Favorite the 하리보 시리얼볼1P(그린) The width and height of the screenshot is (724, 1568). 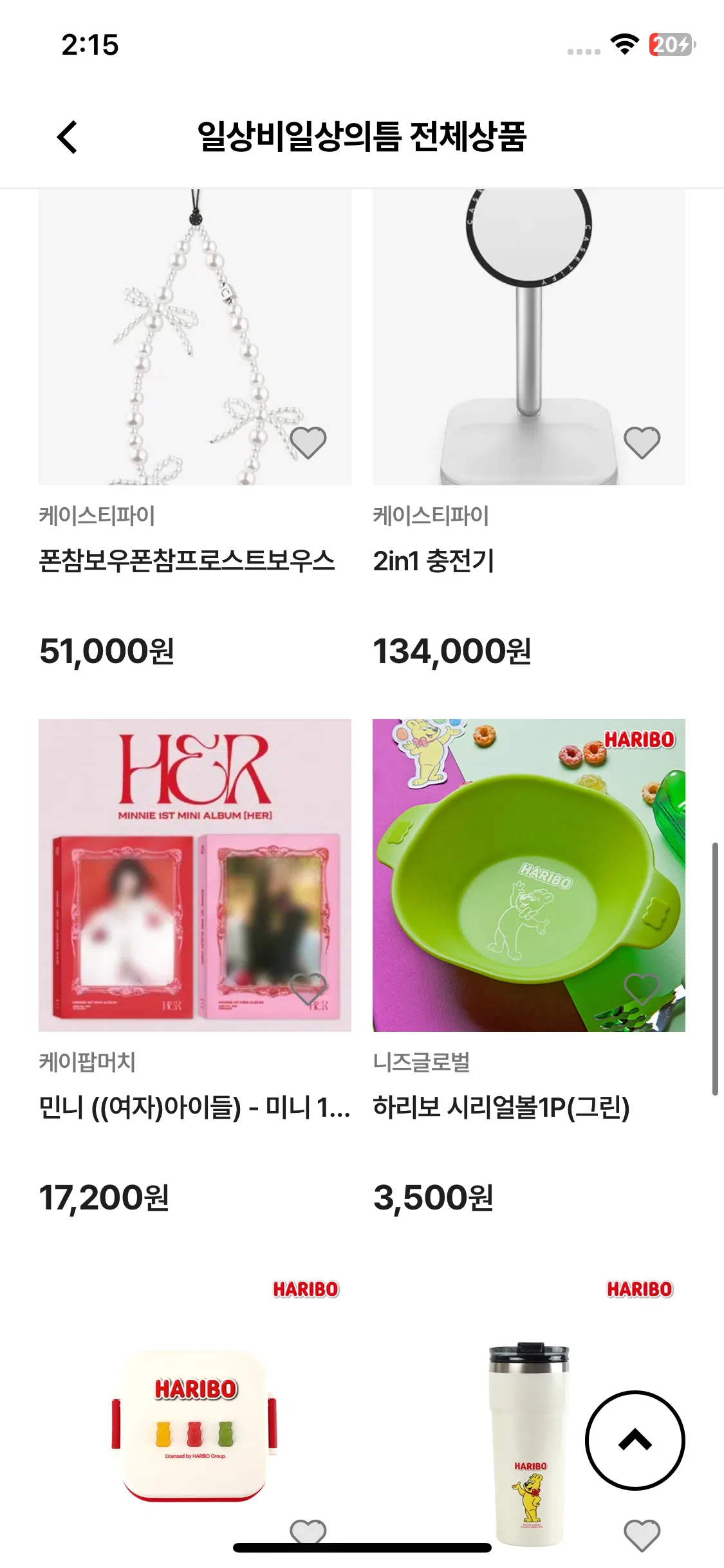pos(642,989)
